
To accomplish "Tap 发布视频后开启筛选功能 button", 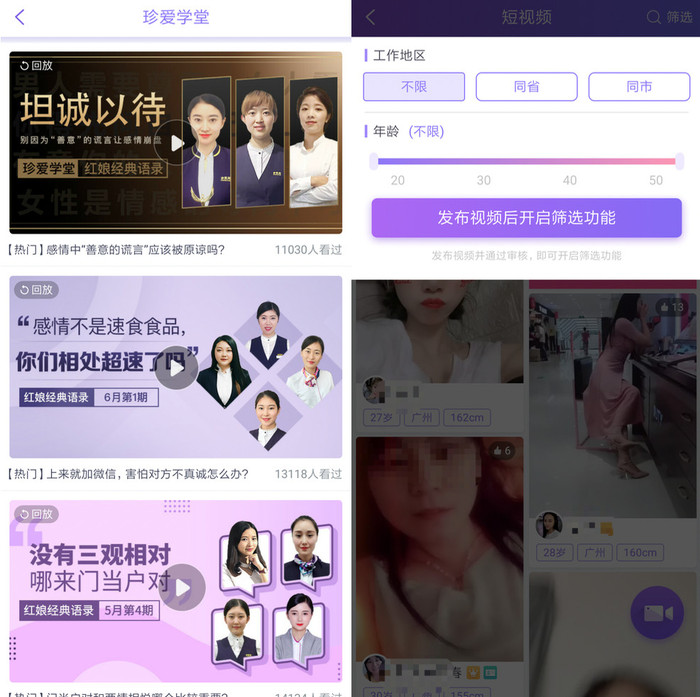I will [526, 217].
